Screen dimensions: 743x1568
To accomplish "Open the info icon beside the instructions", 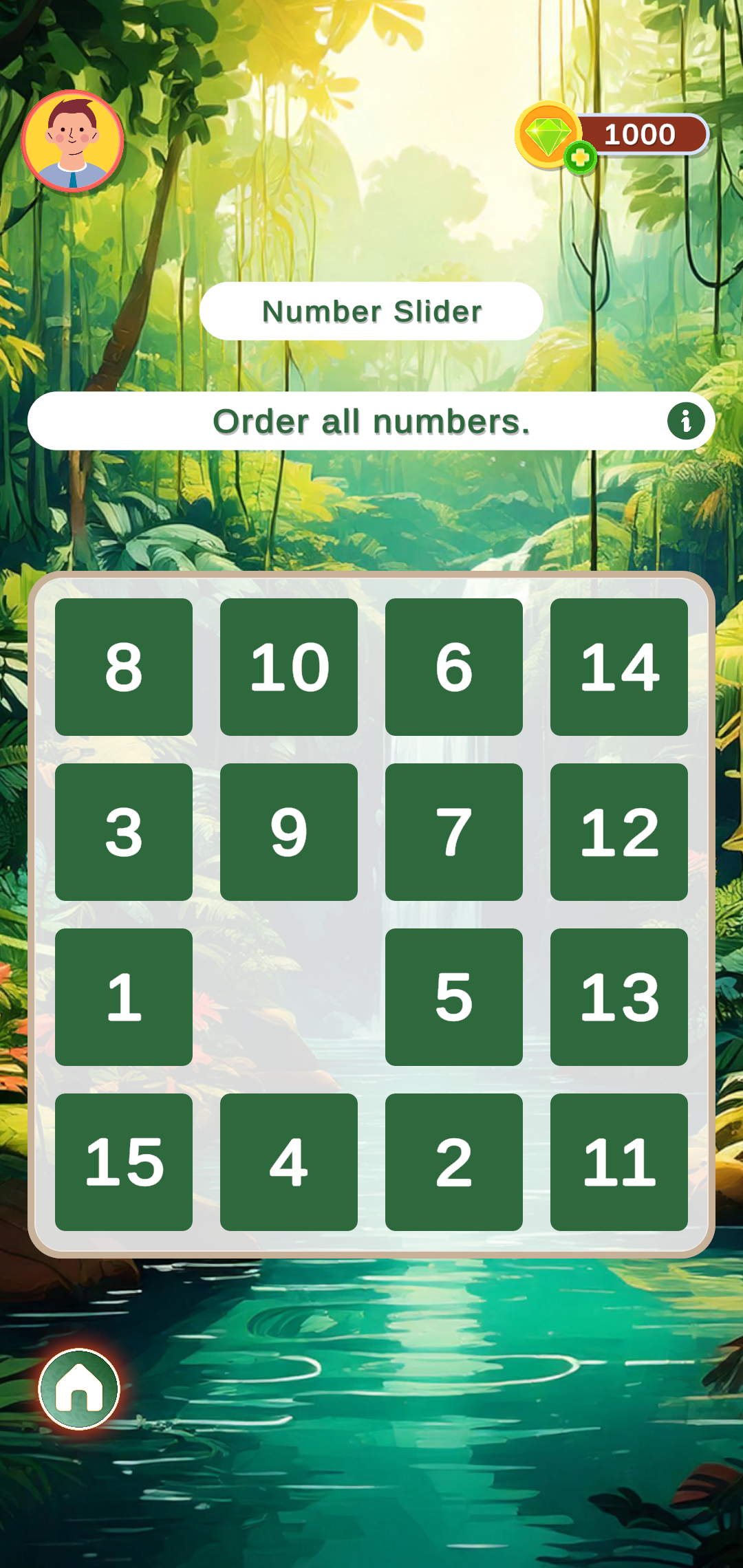I will tap(685, 421).
